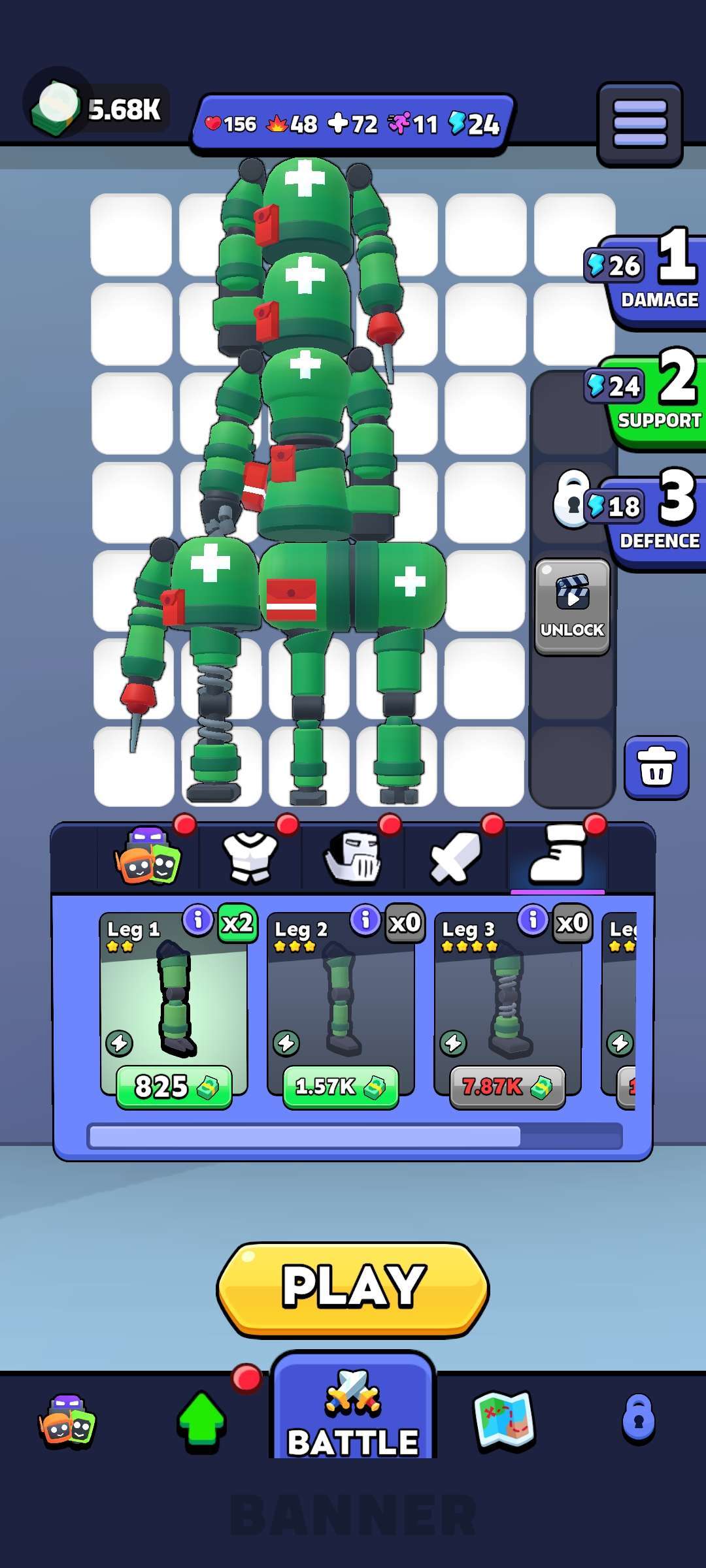Viewport: 706px width, 1568px height.
Task: Tap the trash bin delete button
Action: [x=656, y=768]
